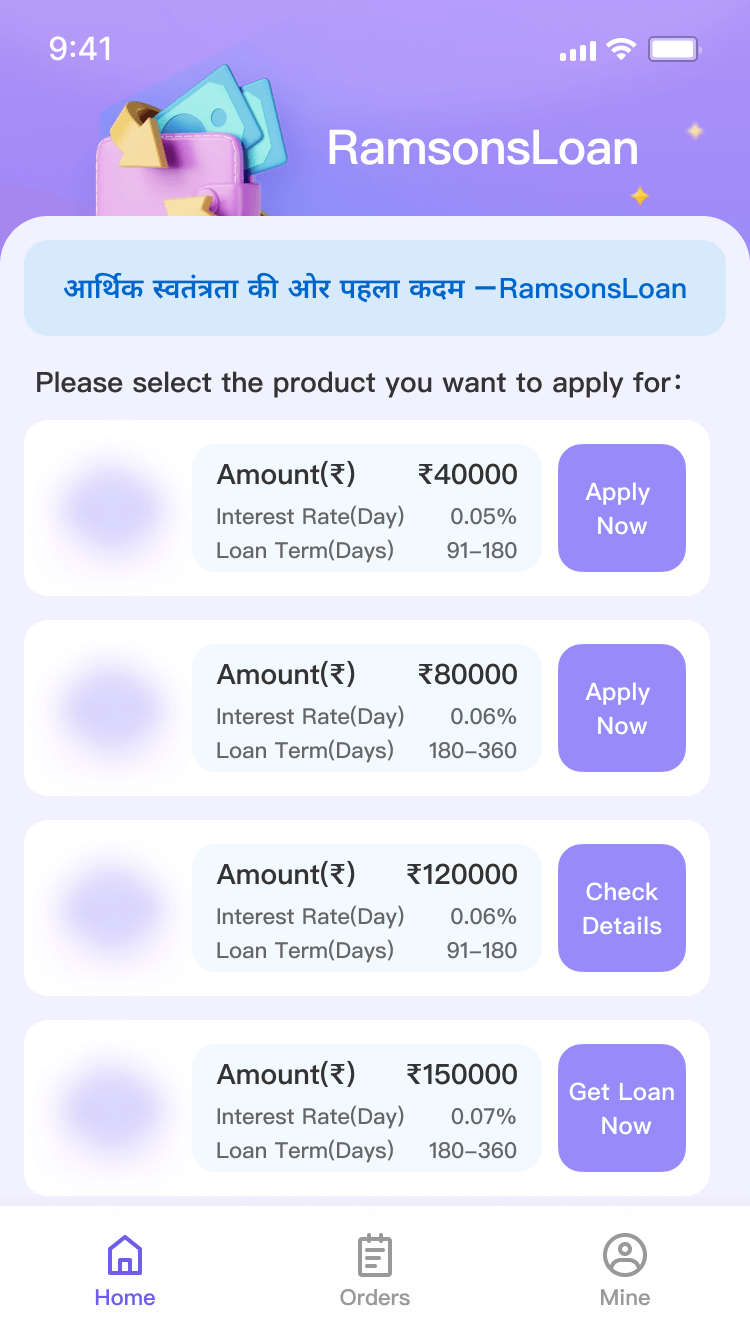
Task: Select the RamsonsLoan title in the header
Action: pos(484,147)
